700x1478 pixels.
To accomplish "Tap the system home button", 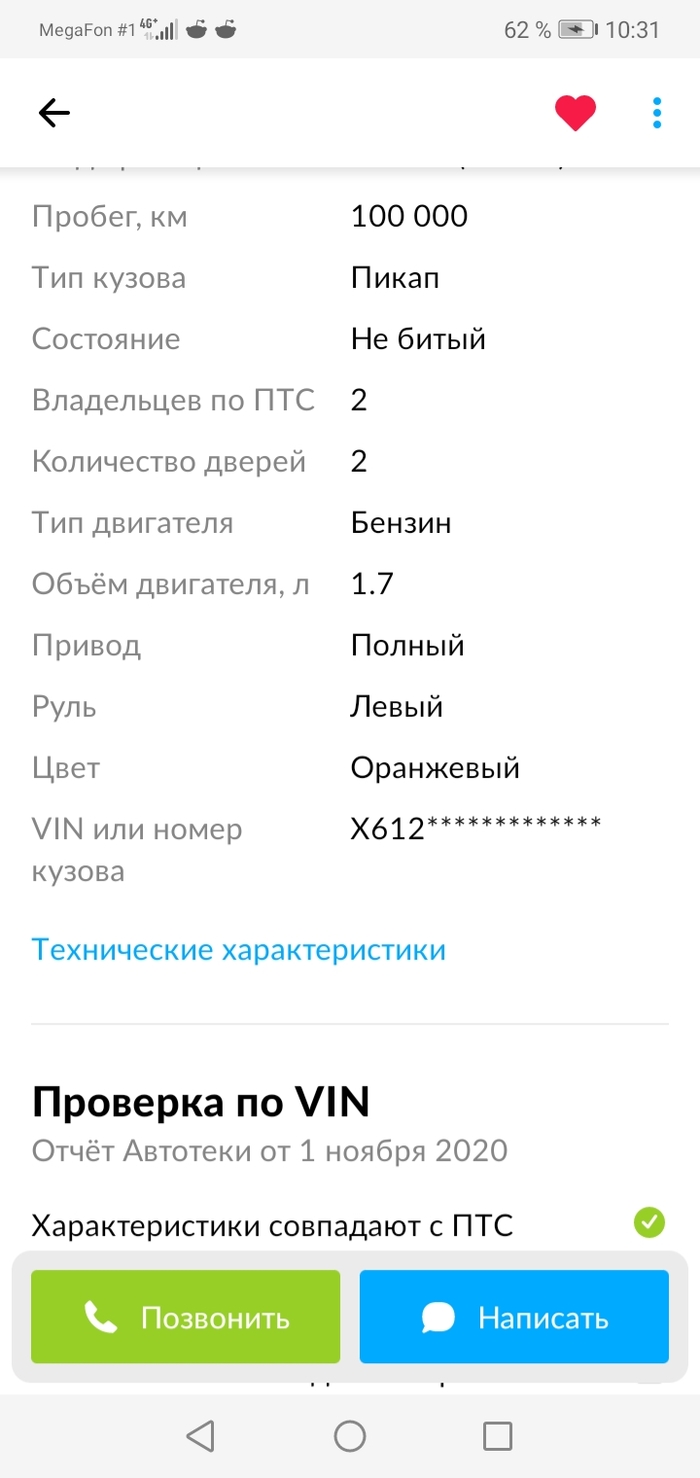I will [349, 1436].
